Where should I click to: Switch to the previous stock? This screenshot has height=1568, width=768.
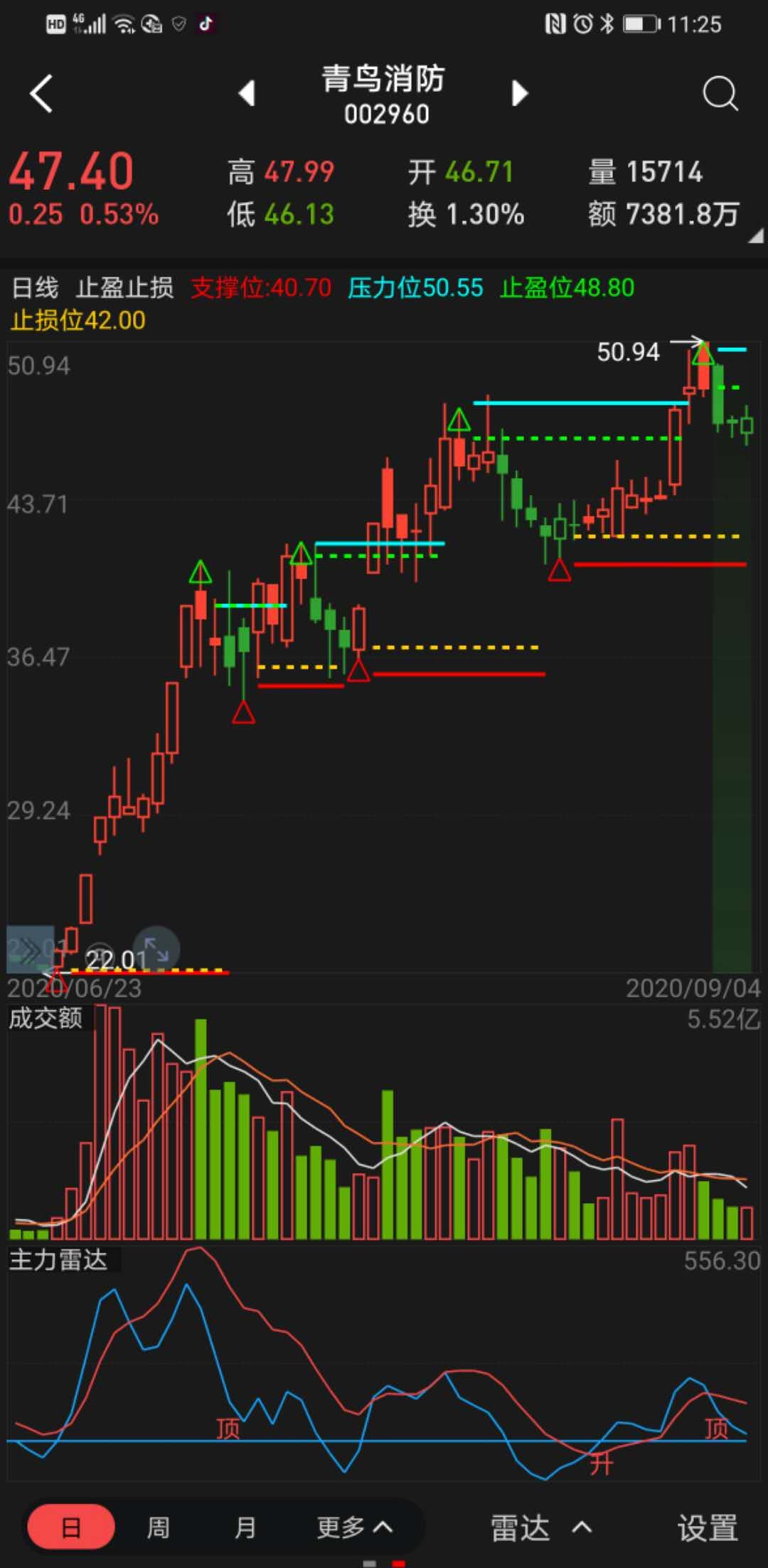[247, 93]
